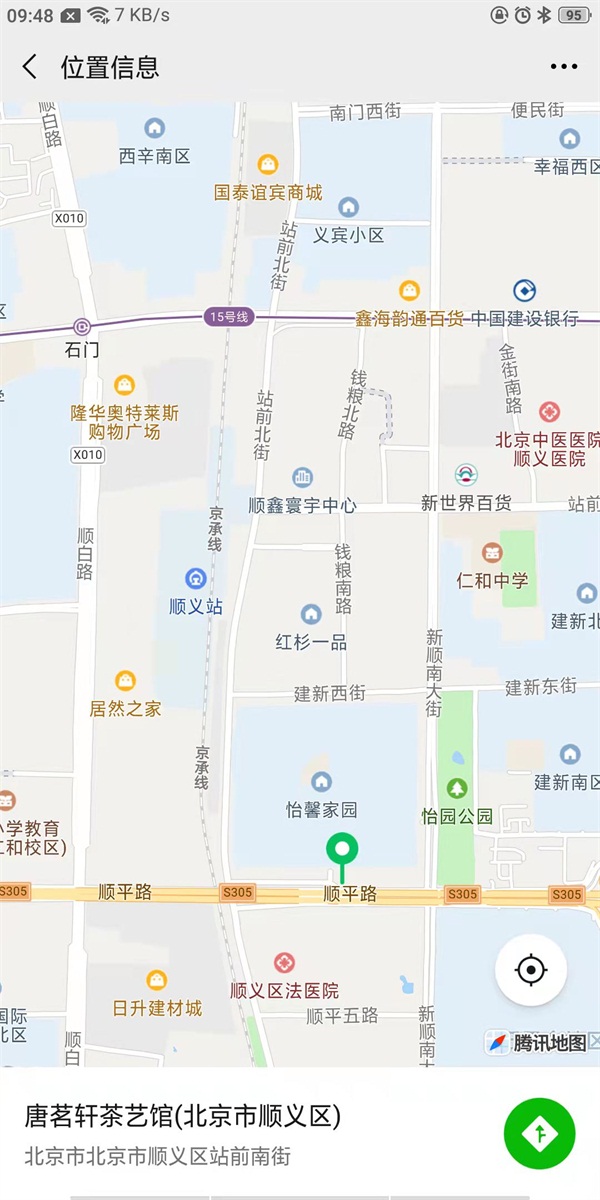Open the three-dot overflow menu
This screenshot has width=600, height=1200.
pos(564,67)
